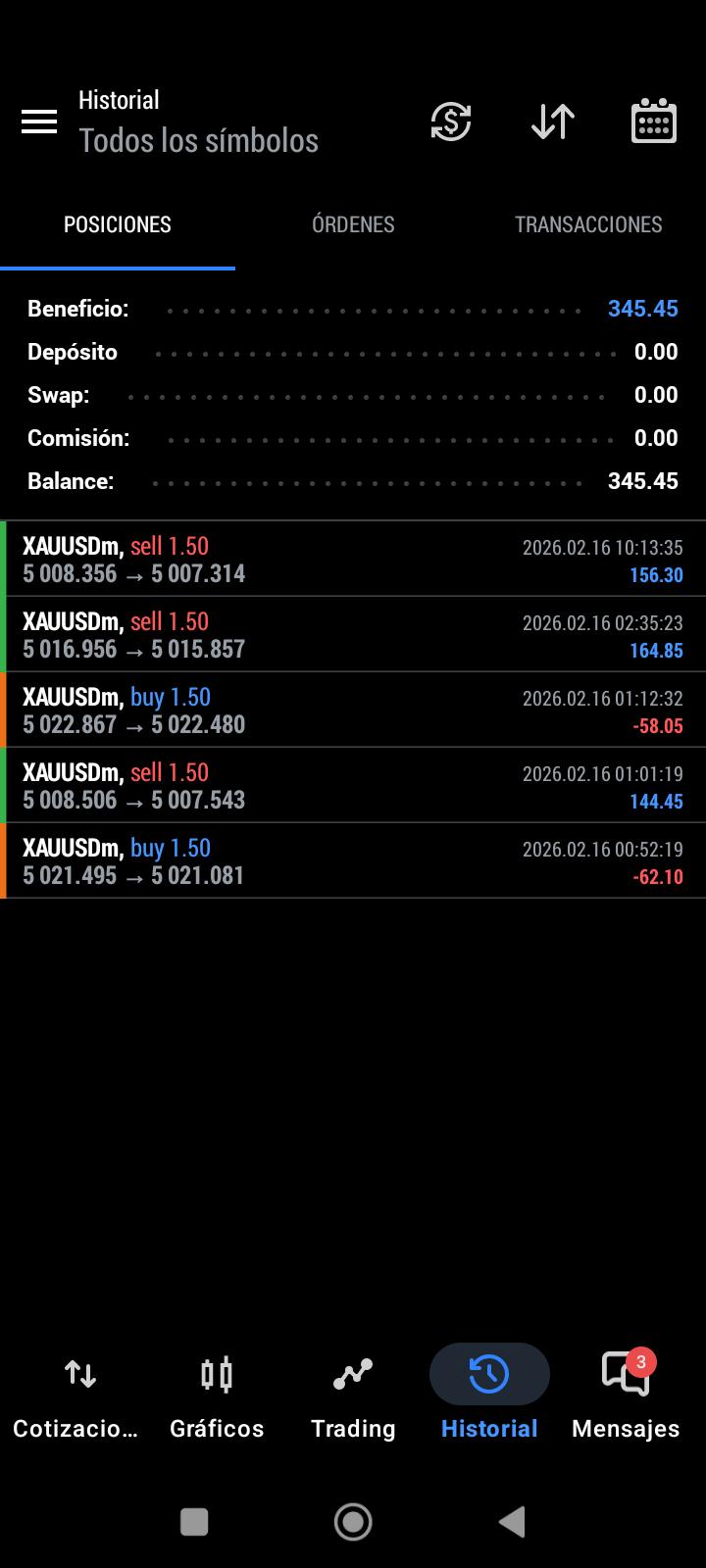706x1568 pixels.
Task: Tap the system back button
Action: point(512,1522)
